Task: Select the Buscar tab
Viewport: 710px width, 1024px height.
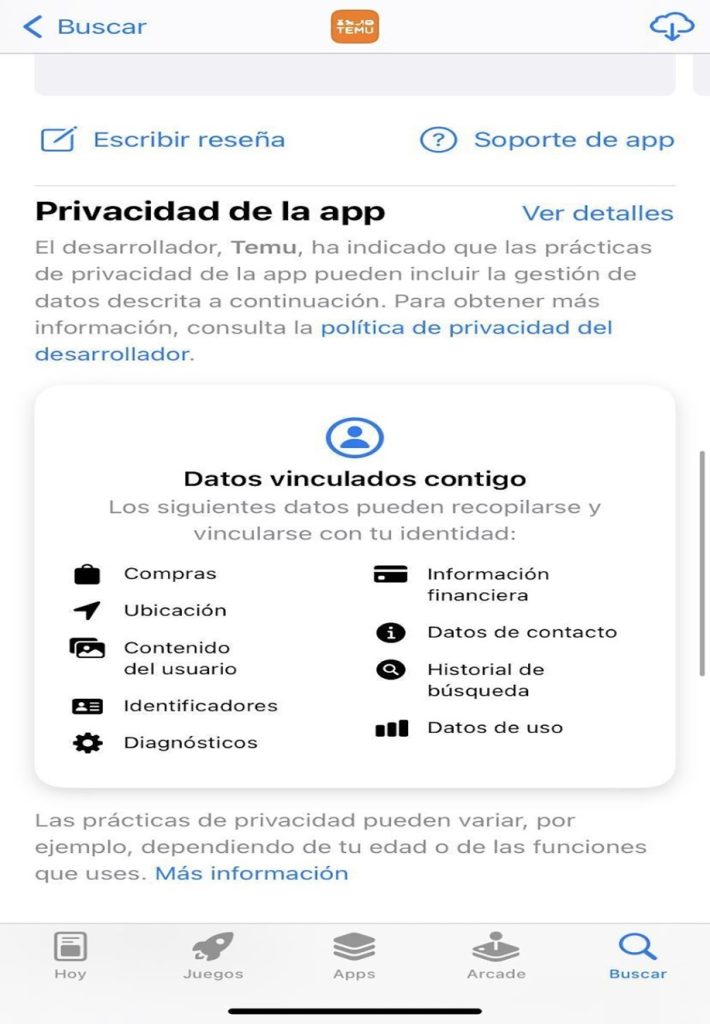Action: coord(637,955)
